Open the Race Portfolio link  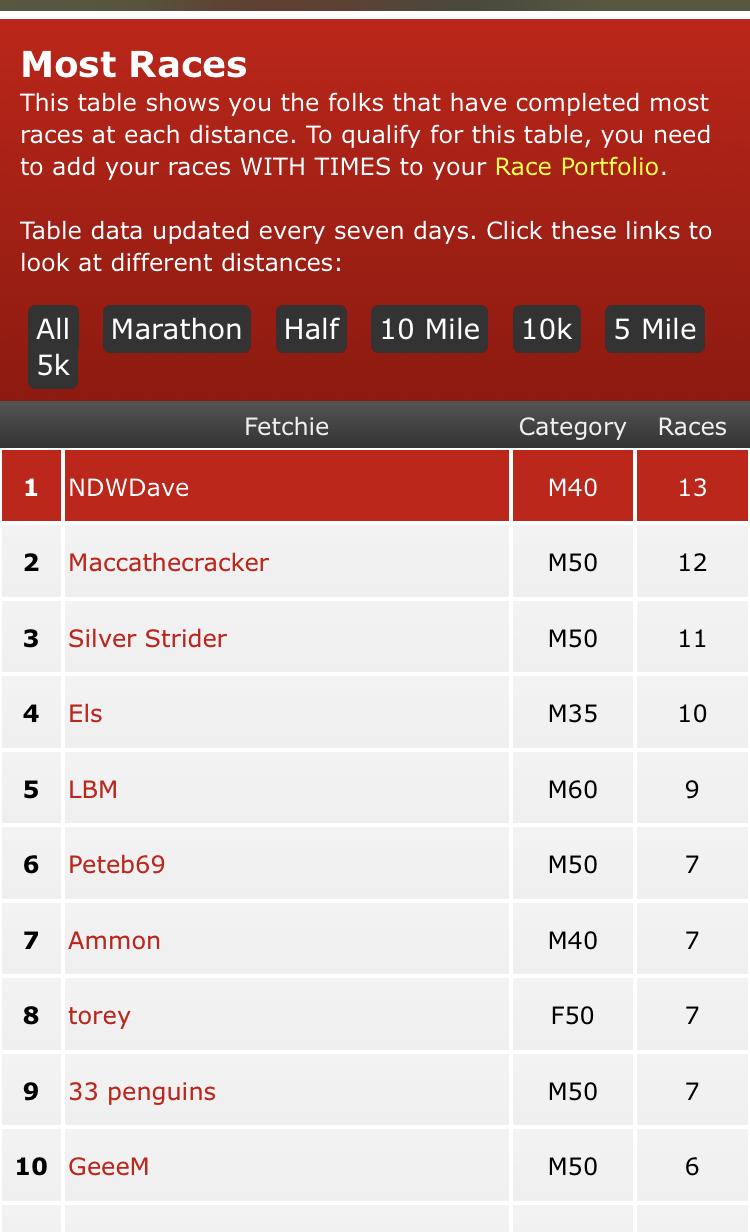coord(577,166)
